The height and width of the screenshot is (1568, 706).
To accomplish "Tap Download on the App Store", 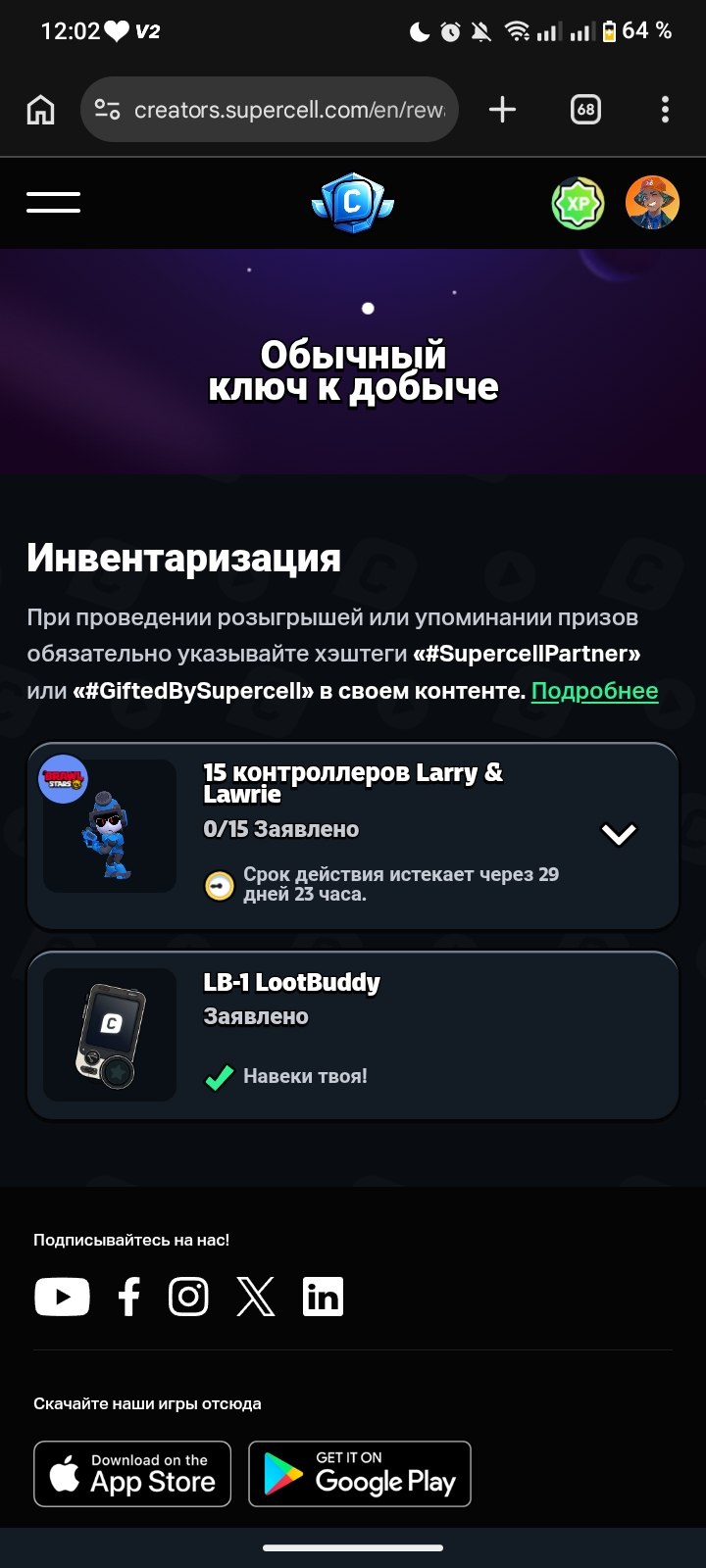I will pos(132,1473).
